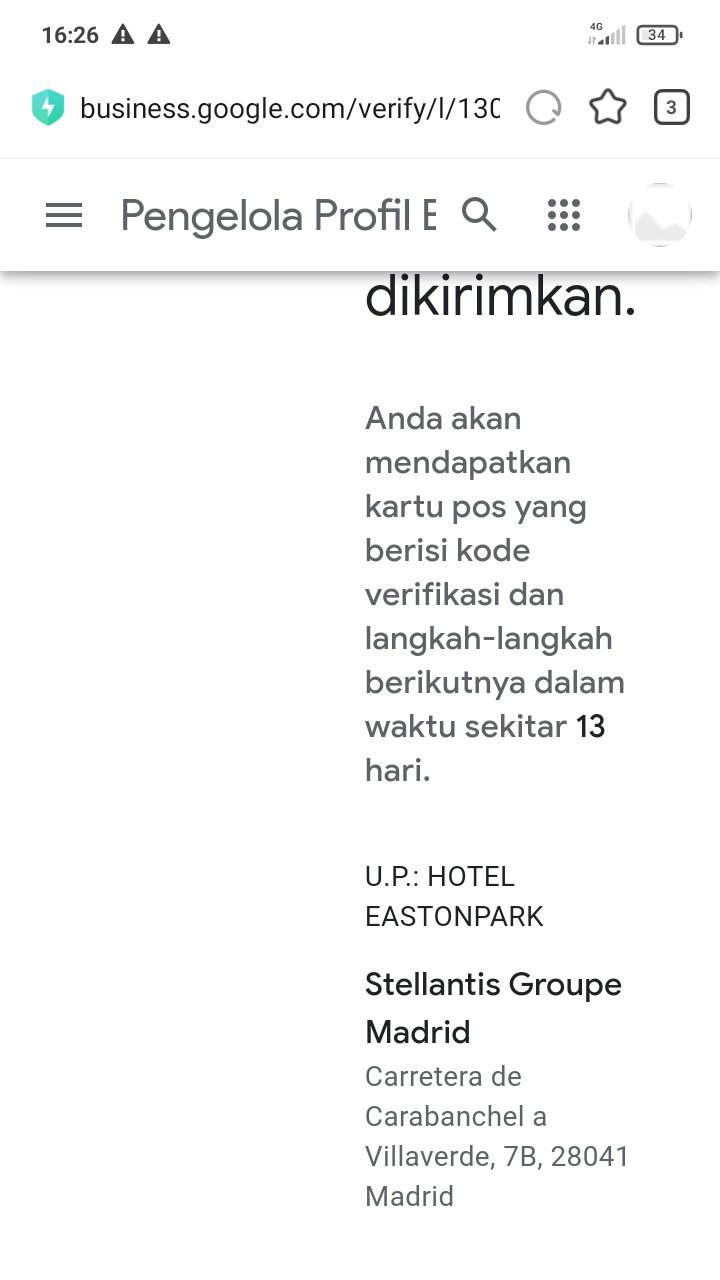Bookmark this page with the star
The width and height of the screenshot is (720, 1280).
608,108
